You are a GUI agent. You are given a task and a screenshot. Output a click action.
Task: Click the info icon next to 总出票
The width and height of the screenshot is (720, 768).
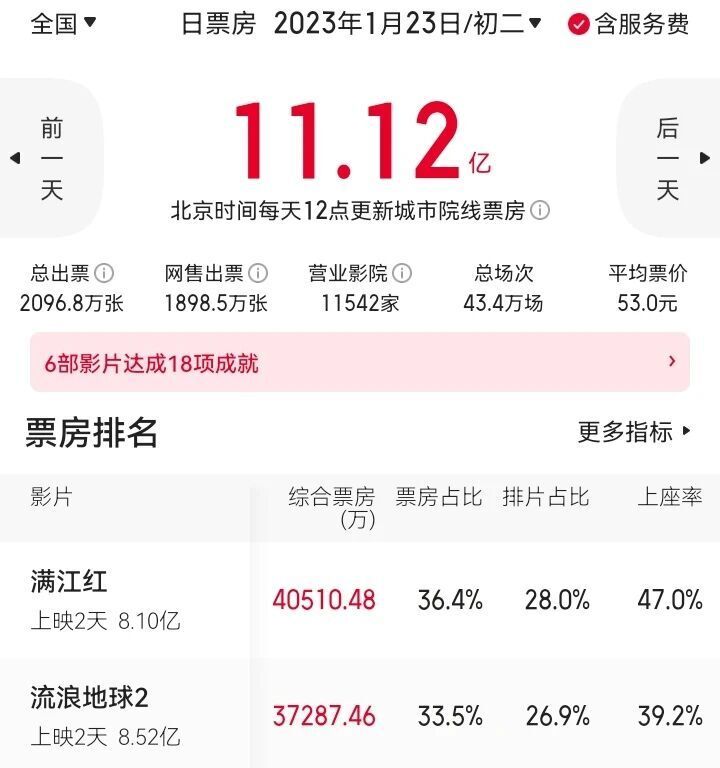[x=103, y=274]
